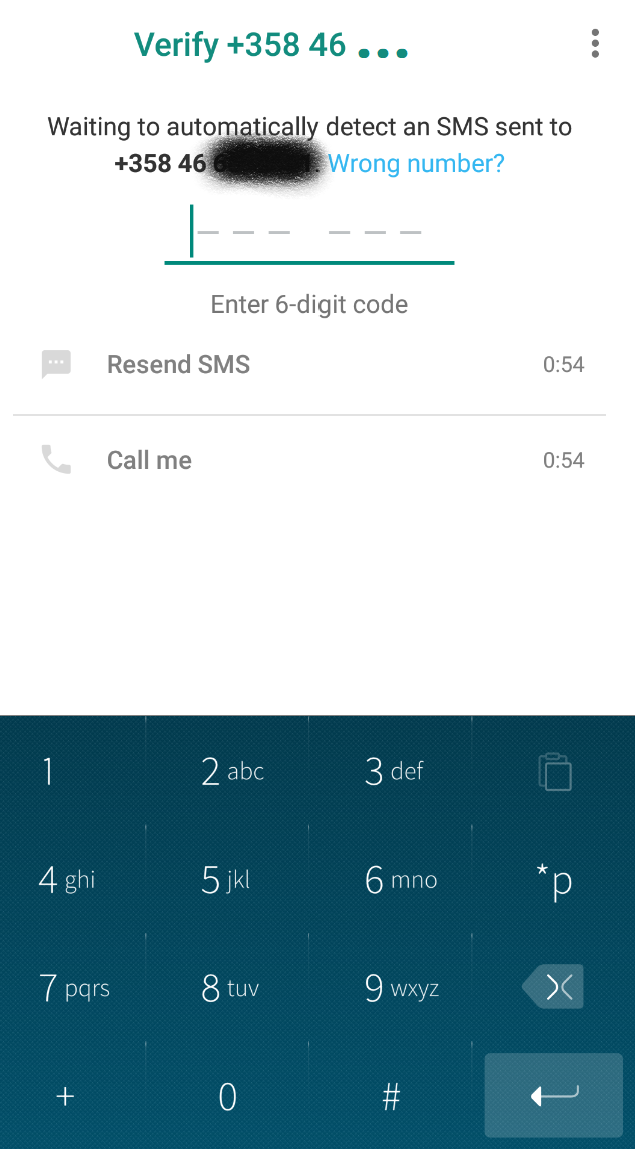
Task: Focus the 6-digit code field
Action: pos(309,233)
